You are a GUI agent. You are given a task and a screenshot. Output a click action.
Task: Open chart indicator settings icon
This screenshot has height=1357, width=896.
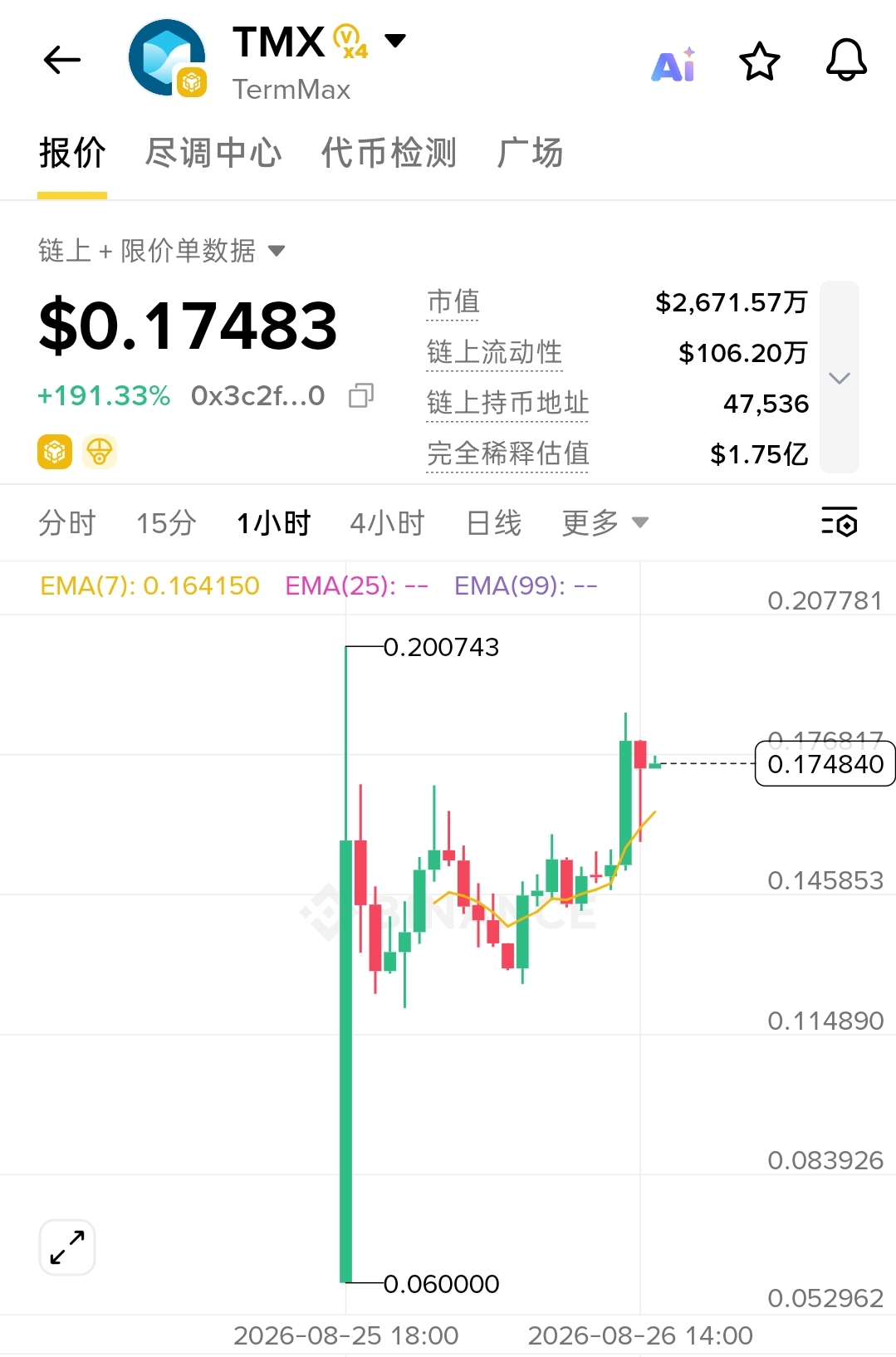coord(839,522)
